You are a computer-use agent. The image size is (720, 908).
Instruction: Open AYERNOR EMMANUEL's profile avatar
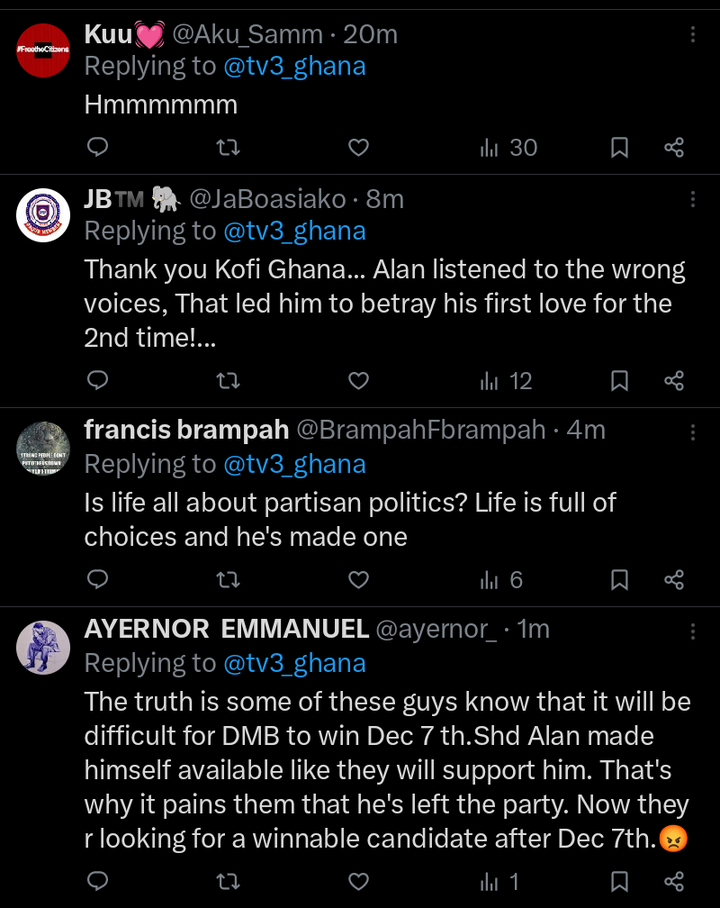coord(43,646)
